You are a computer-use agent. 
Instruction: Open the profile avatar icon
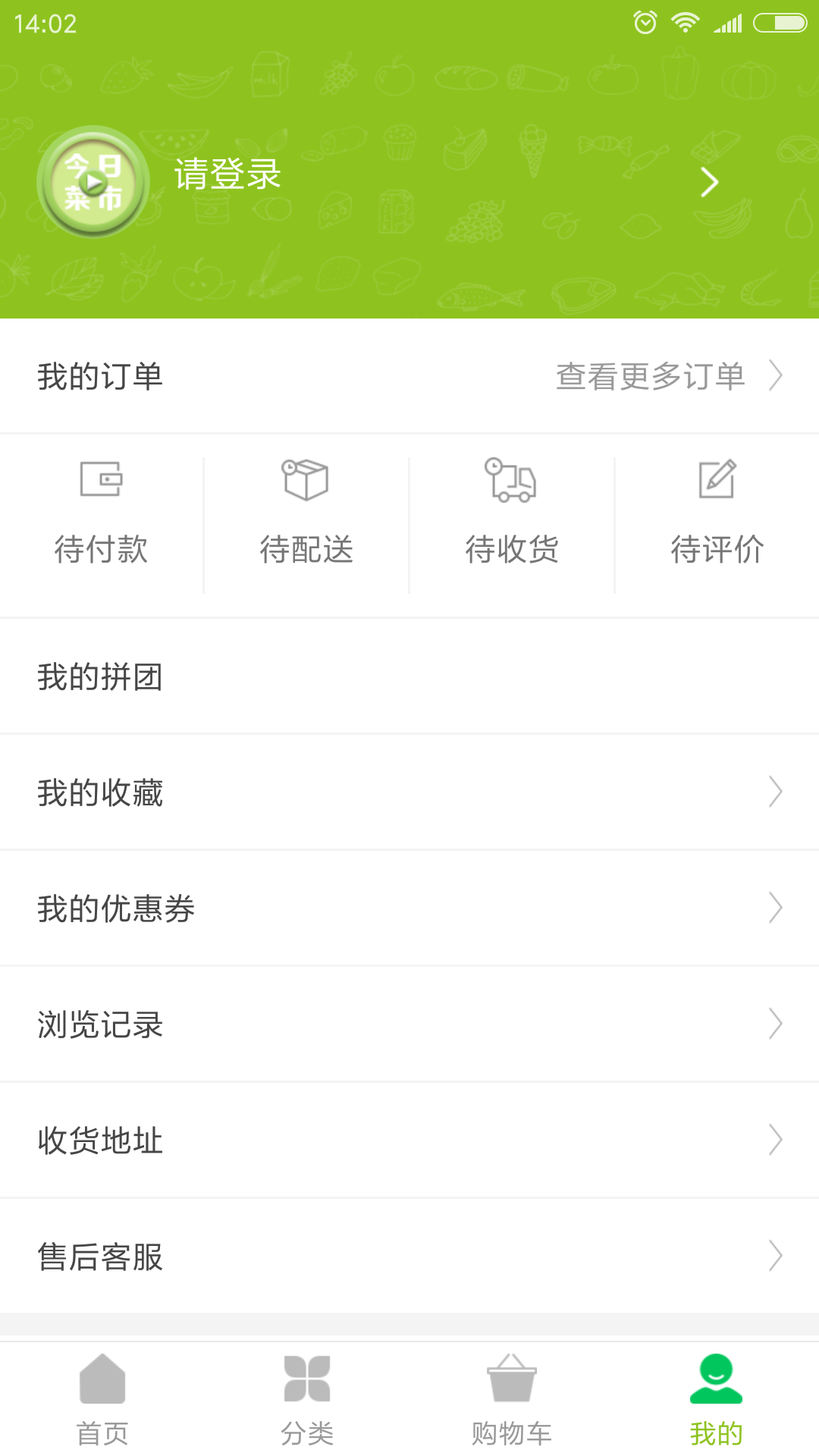93,182
